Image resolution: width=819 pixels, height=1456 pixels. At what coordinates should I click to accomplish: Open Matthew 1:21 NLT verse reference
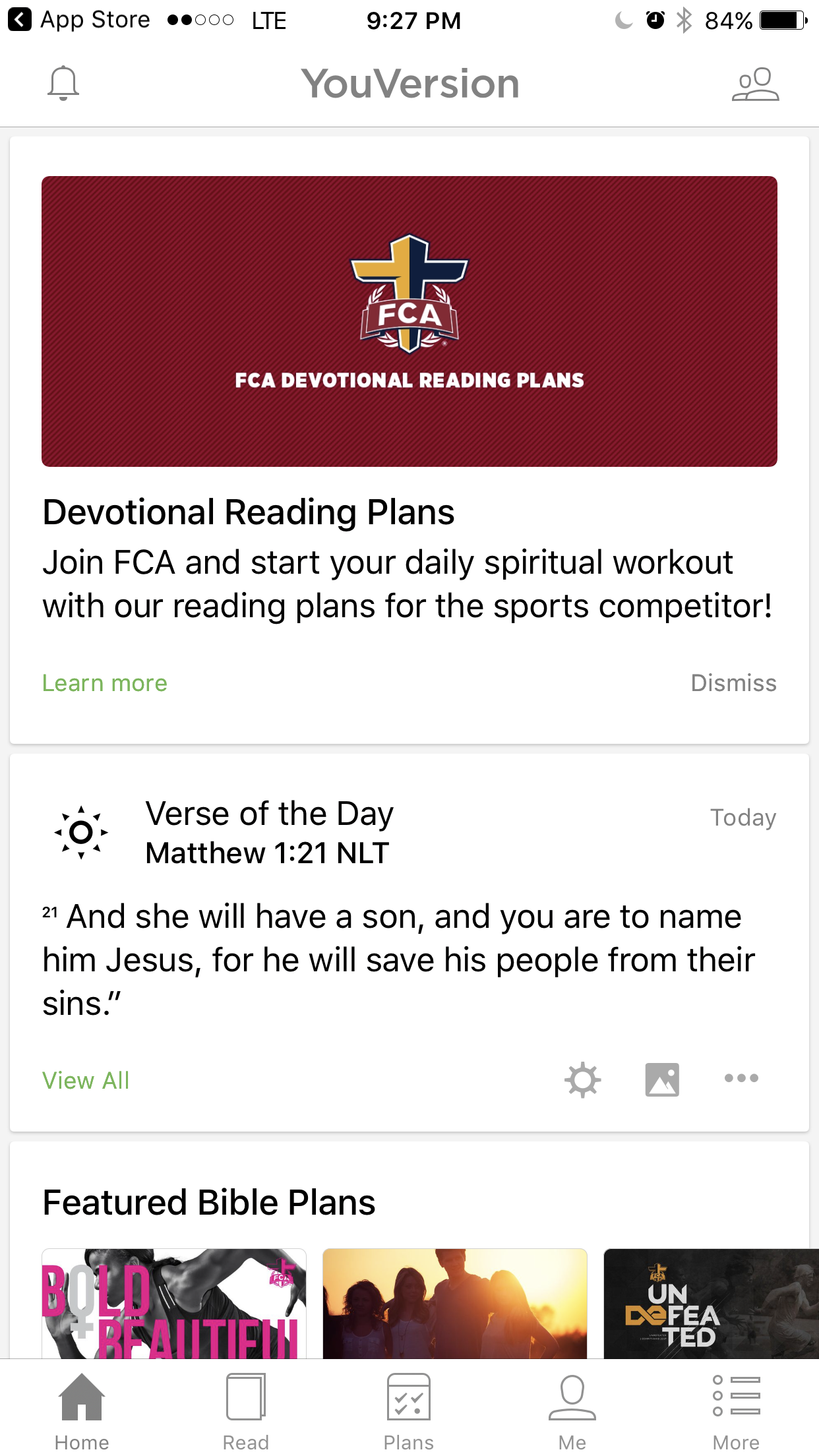tap(266, 853)
